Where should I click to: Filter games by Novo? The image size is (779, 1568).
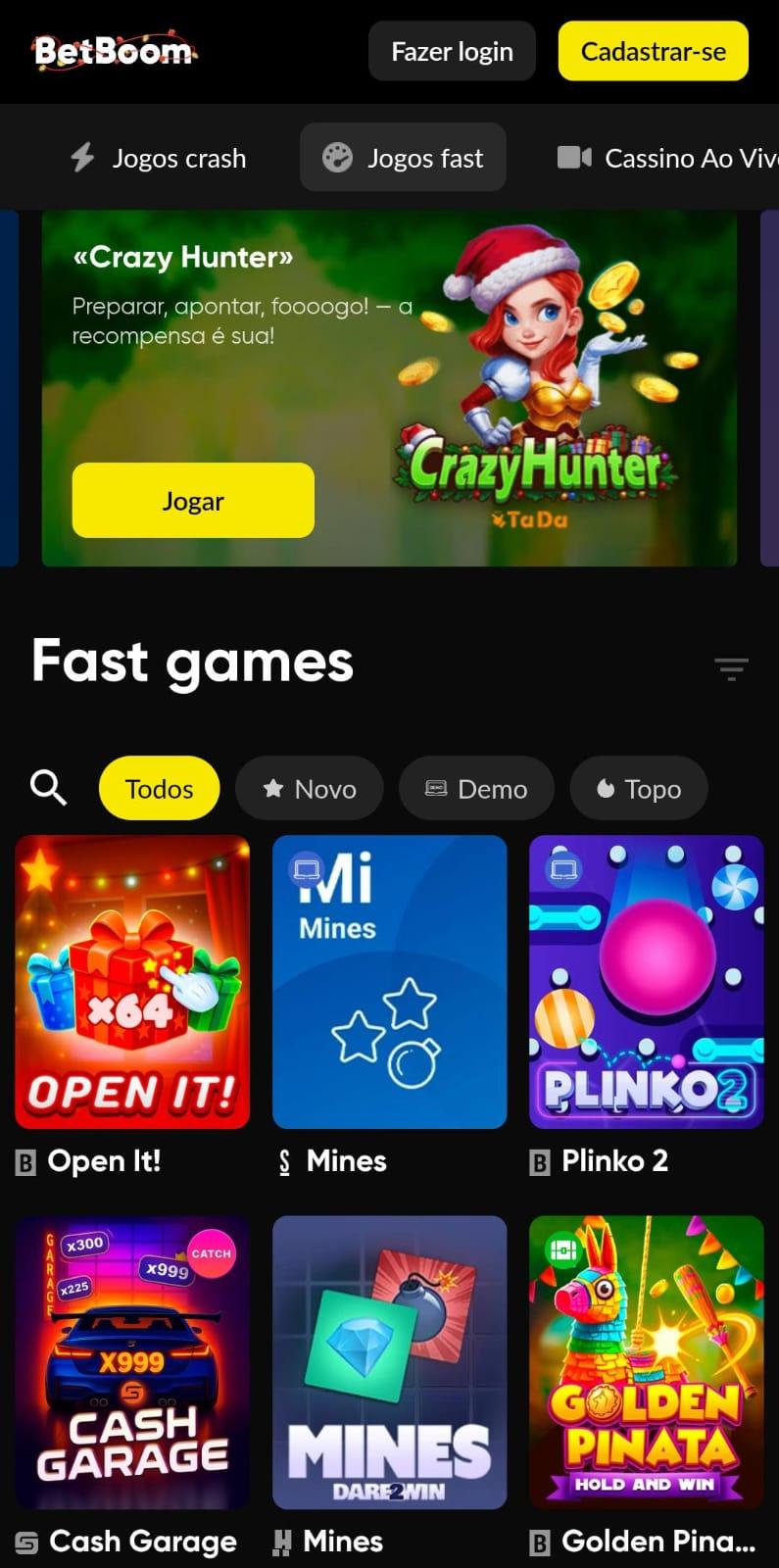pos(309,788)
